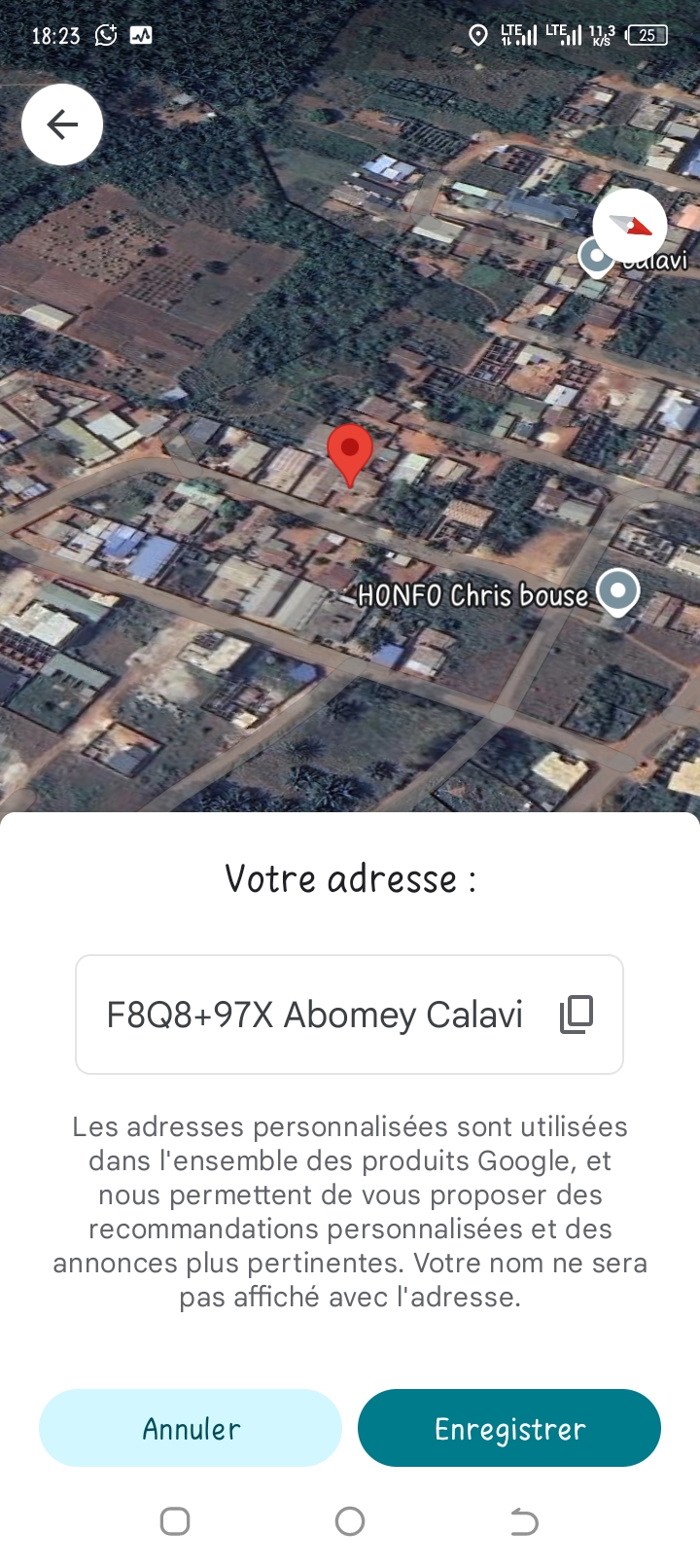Tap the Votre adresse heading
Screen dimensions: 700x1568
click(x=350, y=878)
